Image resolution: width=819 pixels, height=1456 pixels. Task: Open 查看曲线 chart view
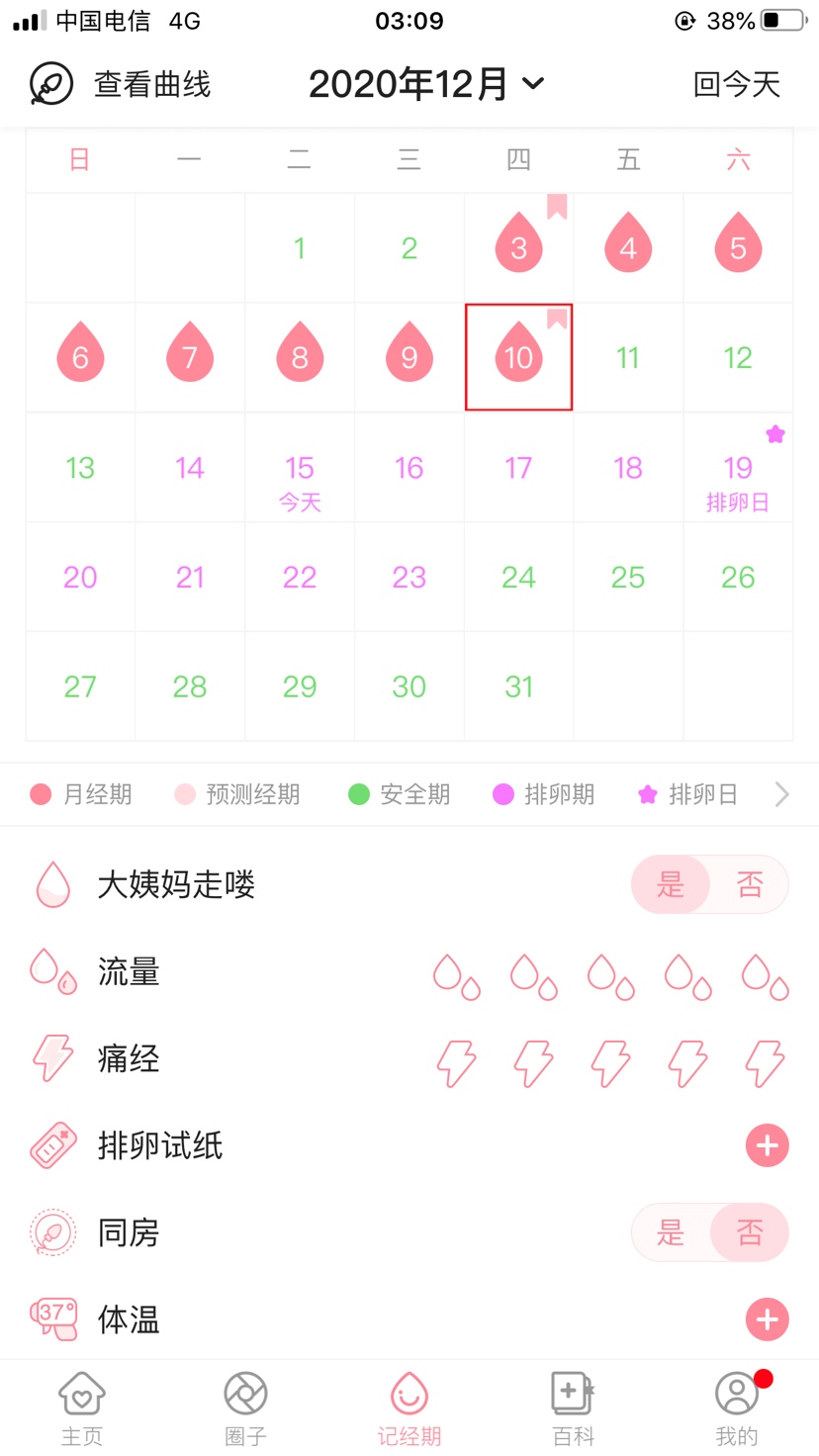120,84
